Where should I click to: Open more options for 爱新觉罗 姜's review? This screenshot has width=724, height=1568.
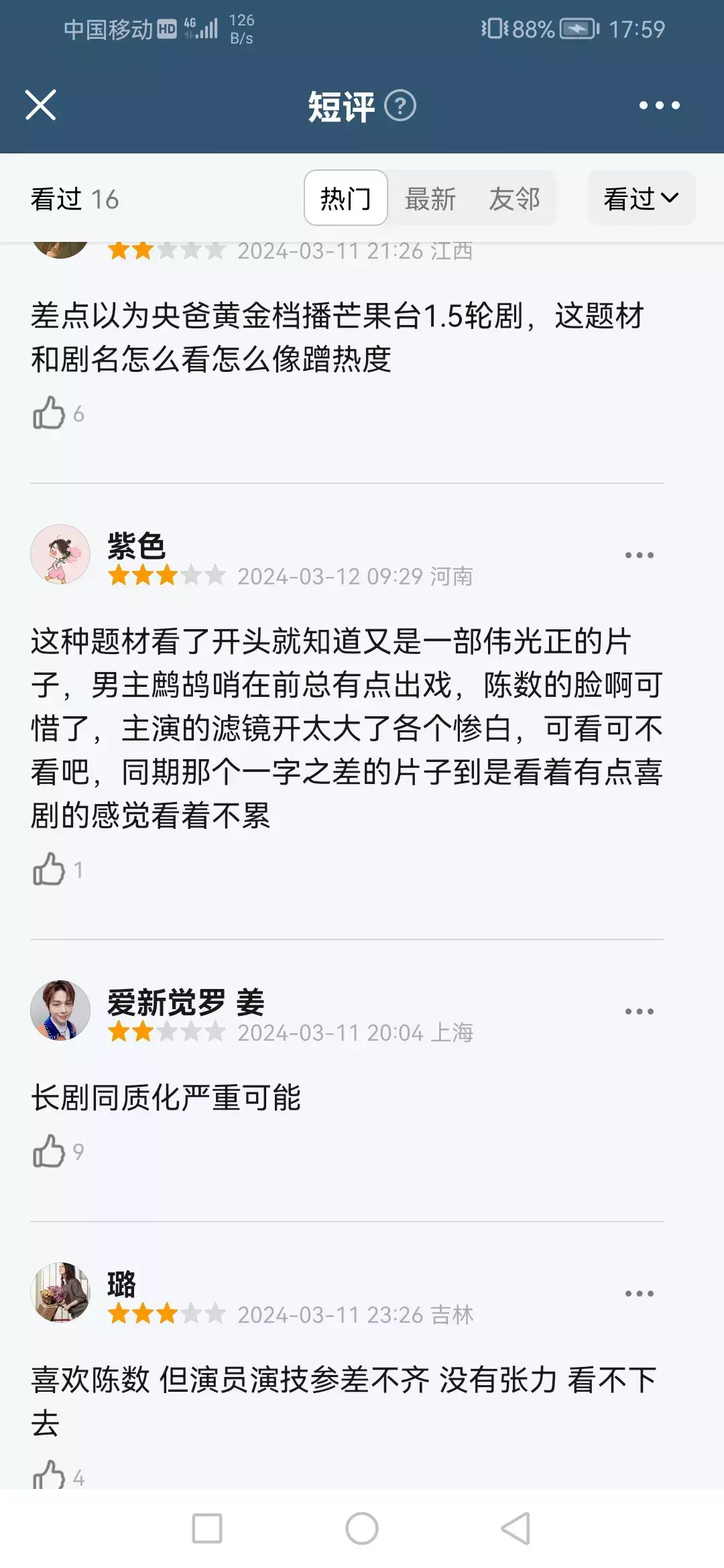click(x=639, y=1011)
